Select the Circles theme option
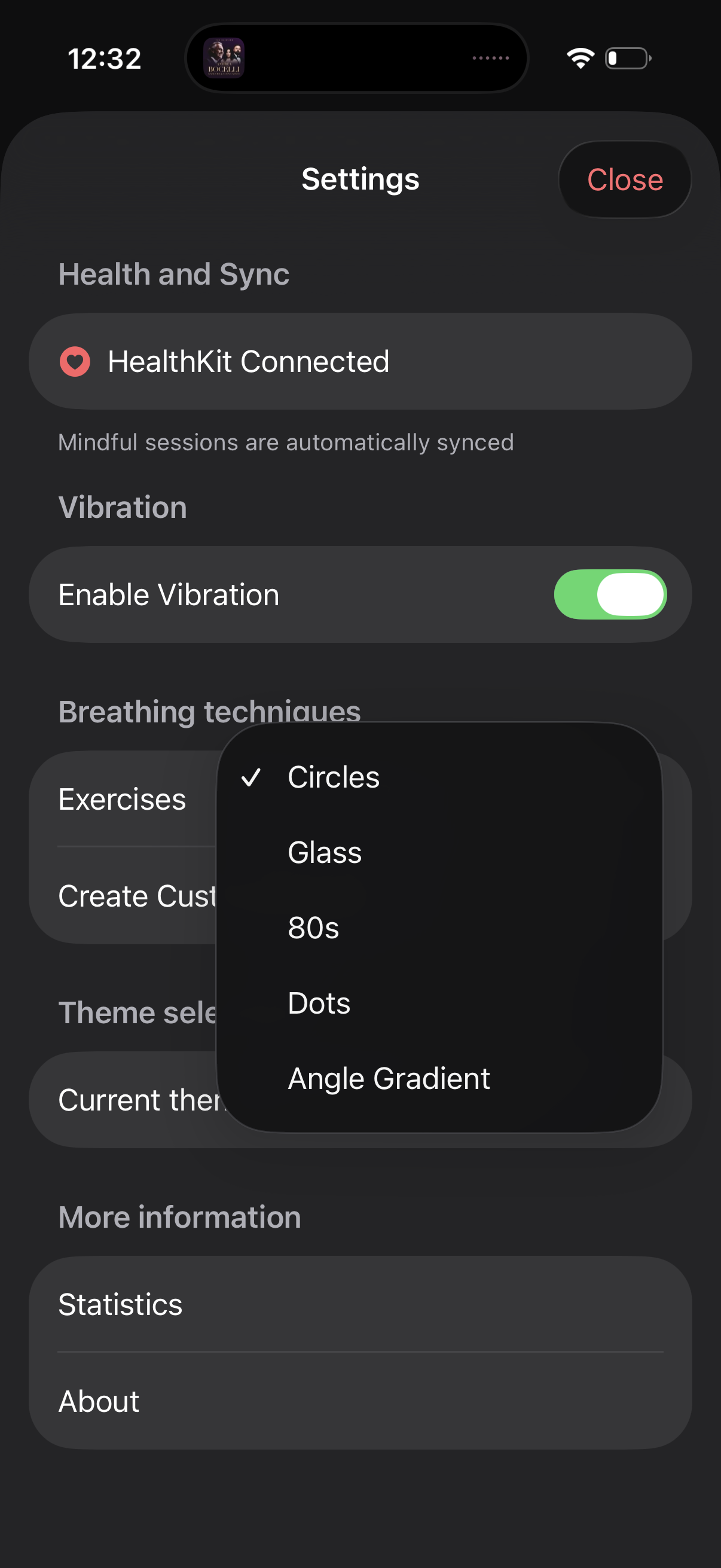This screenshot has height=1568, width=721. pyautogui.click(x=334, y=777)
